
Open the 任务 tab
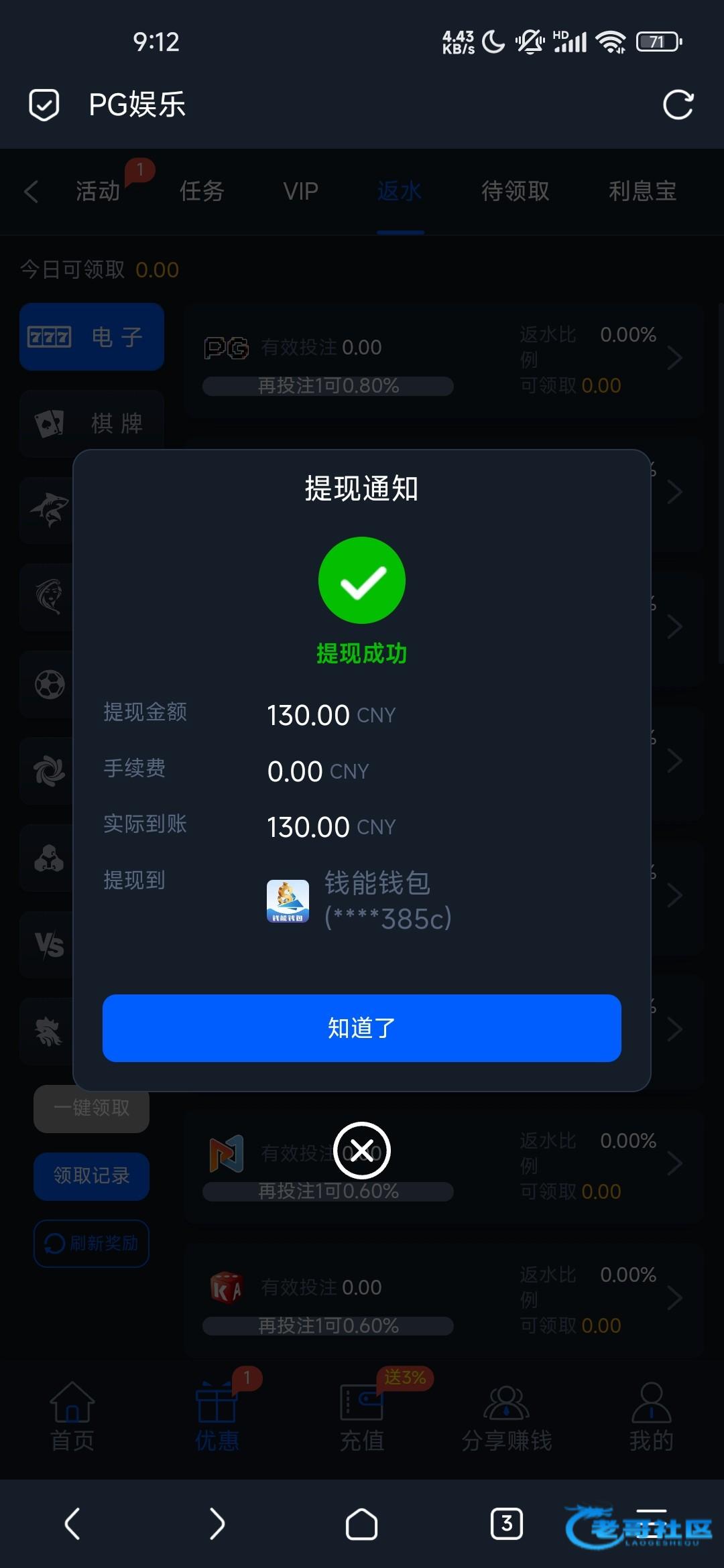(201, 192)
